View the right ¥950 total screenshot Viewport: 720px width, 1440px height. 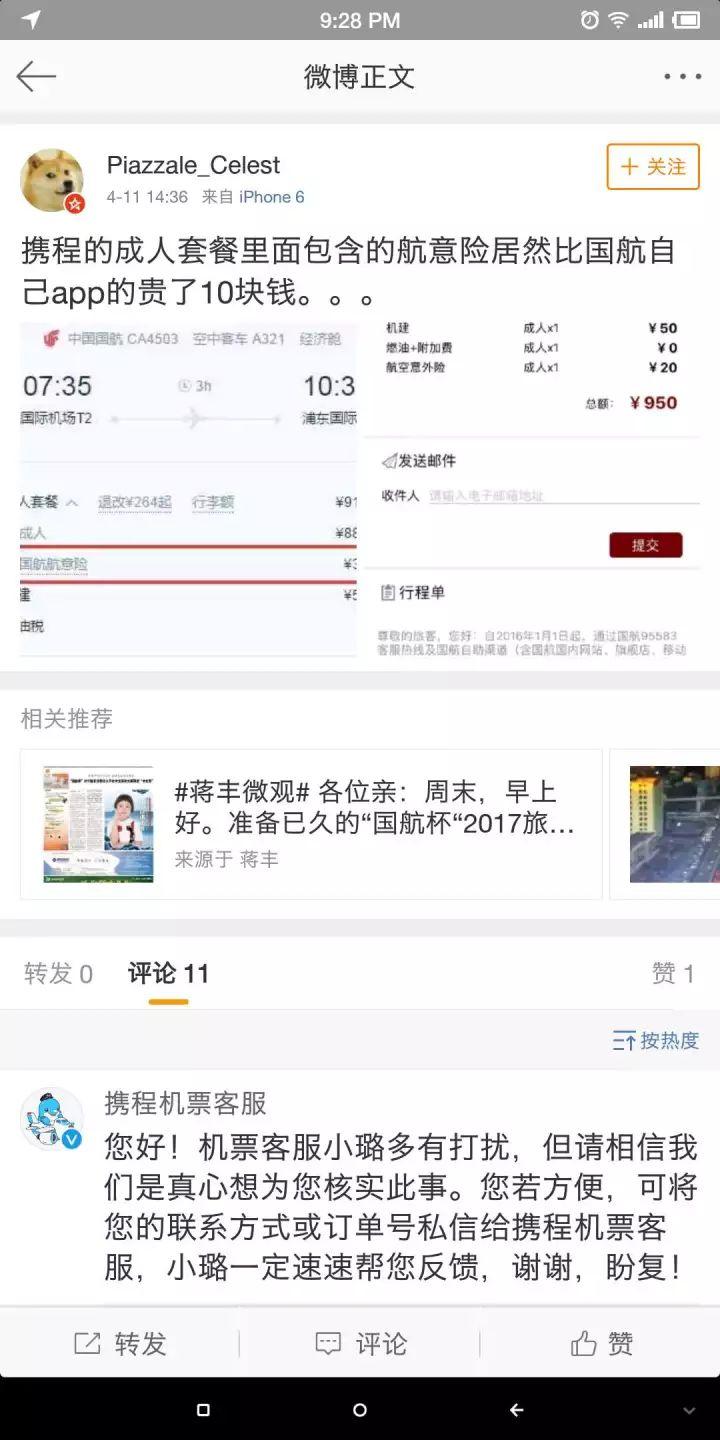pos(532,488)
